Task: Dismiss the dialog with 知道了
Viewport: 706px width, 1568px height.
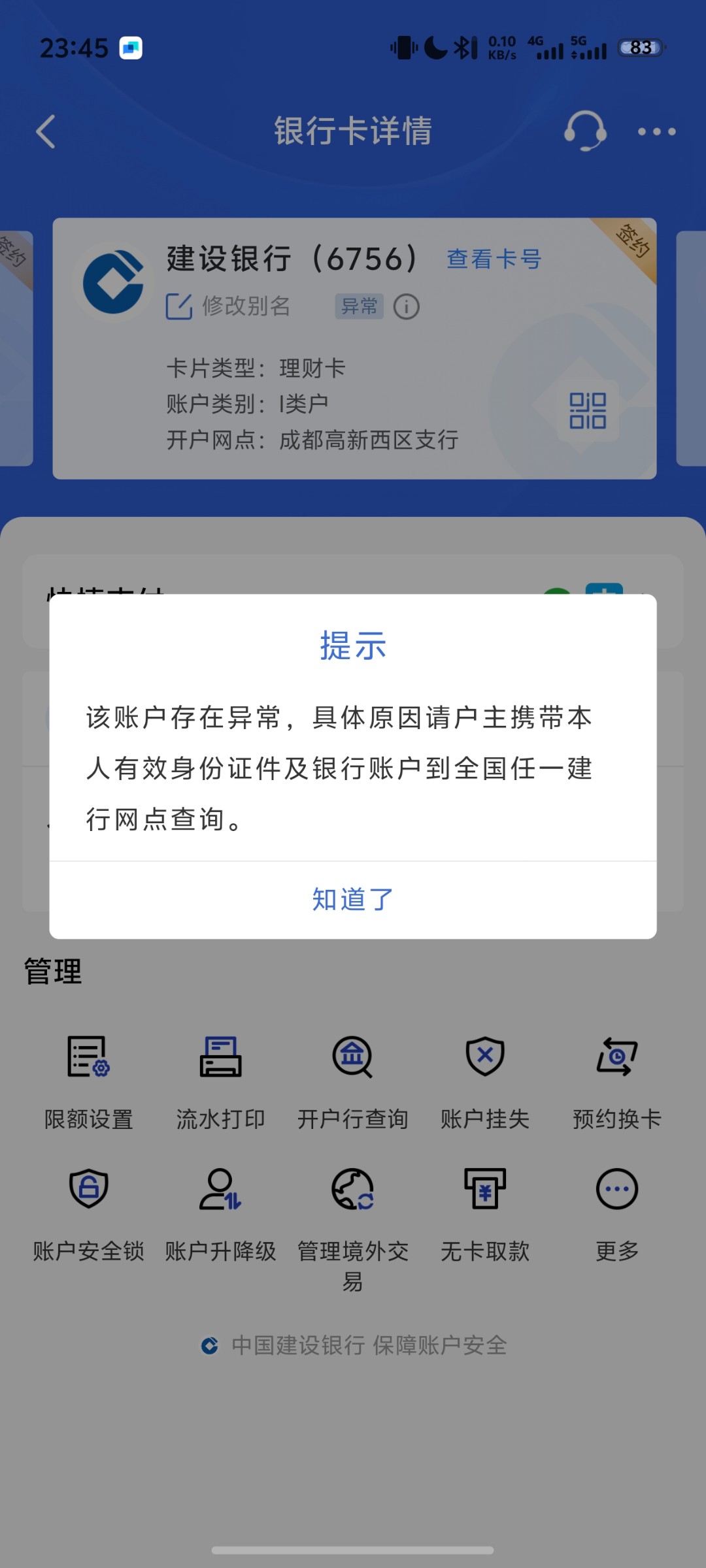Action: click(353, 900)
